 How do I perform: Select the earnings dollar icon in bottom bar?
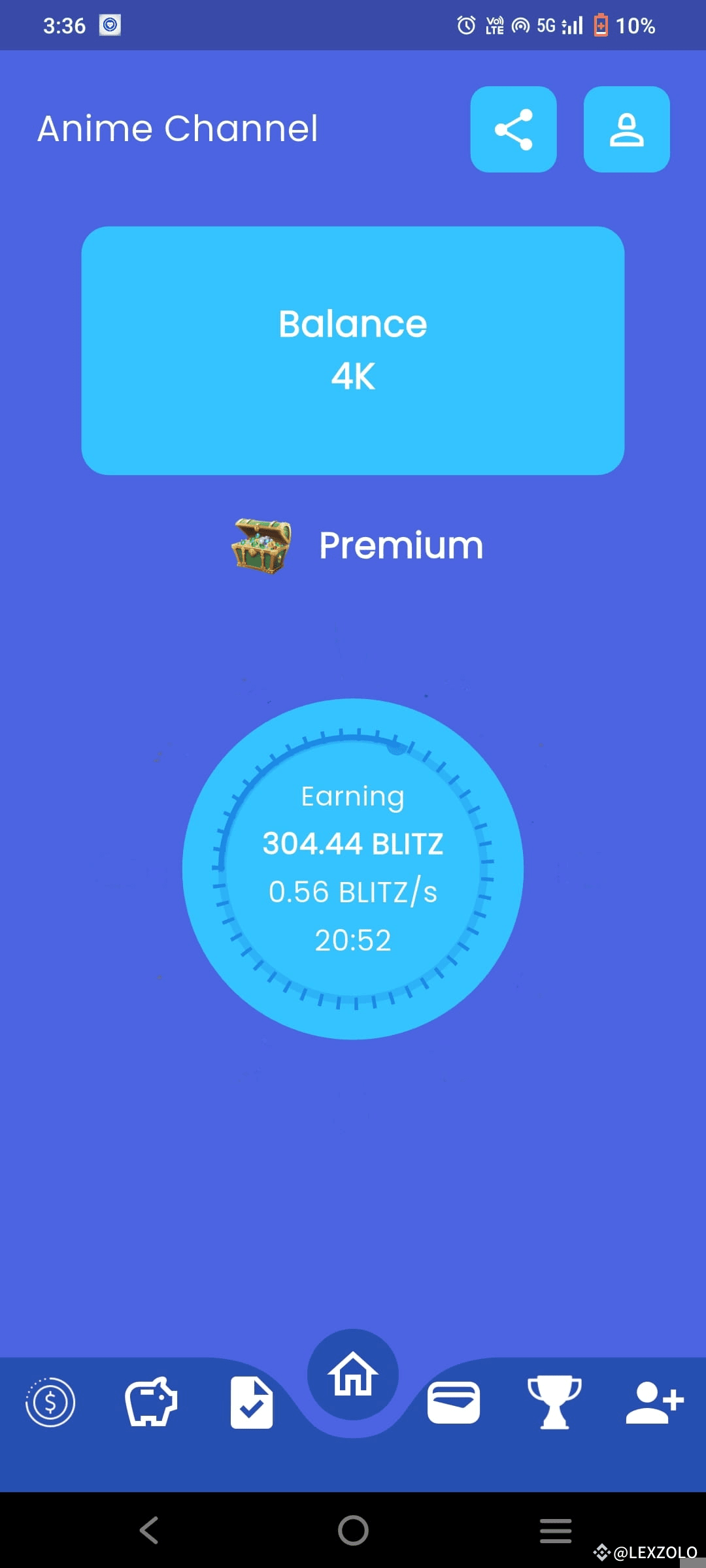point(50,1402)
